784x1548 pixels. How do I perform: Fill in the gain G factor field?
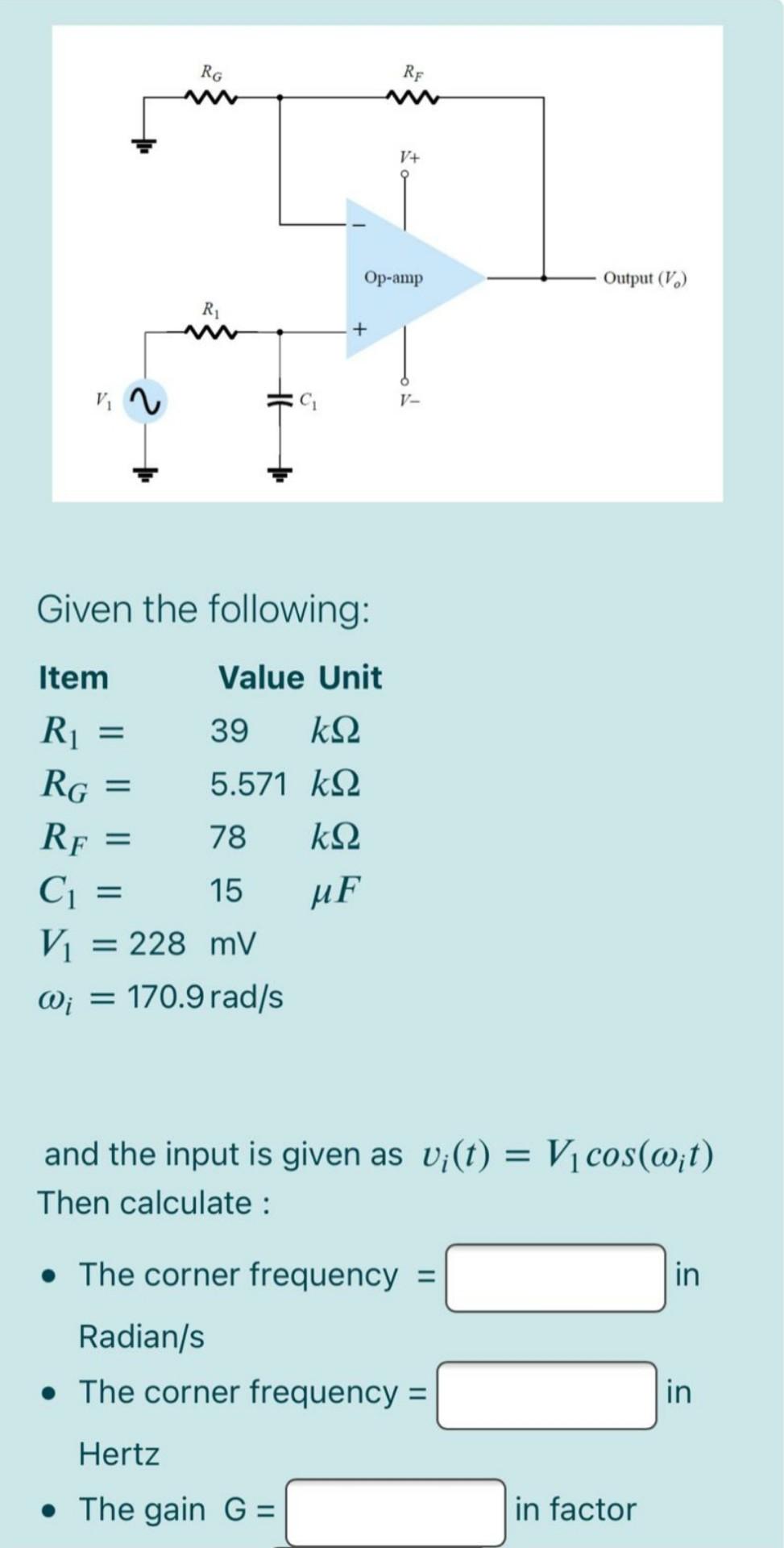click(x=396, y=1513)
